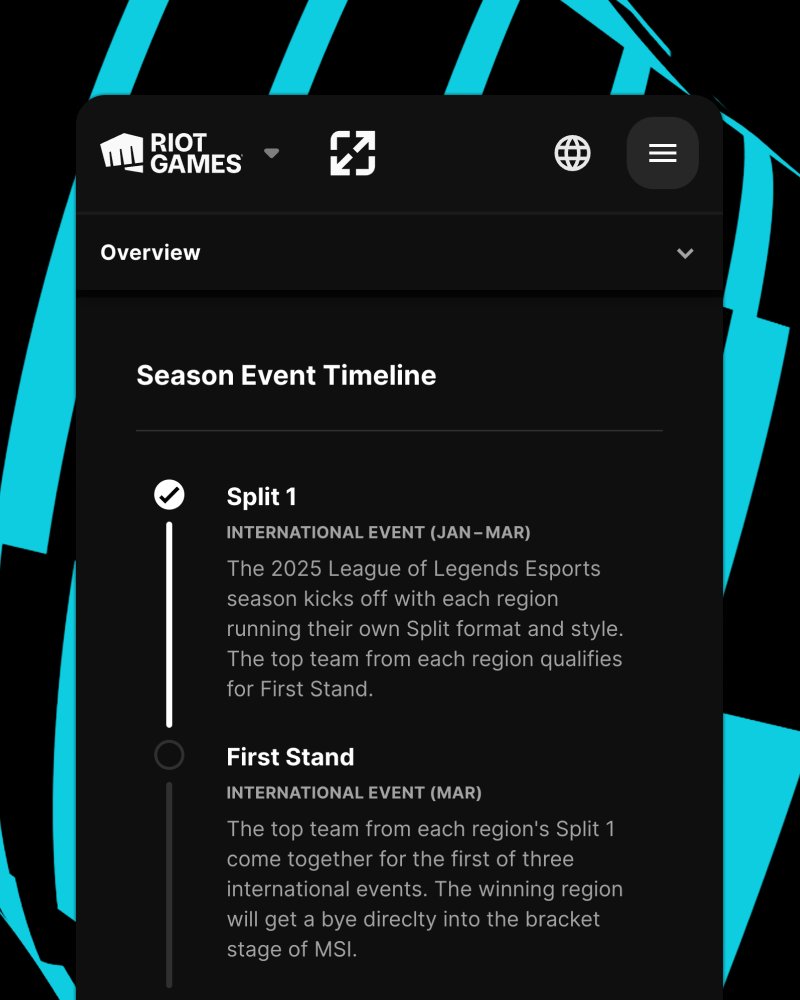This screenshot has height=1000, width=800.
Task: Open the language globe selector
Action: point(573,153)
